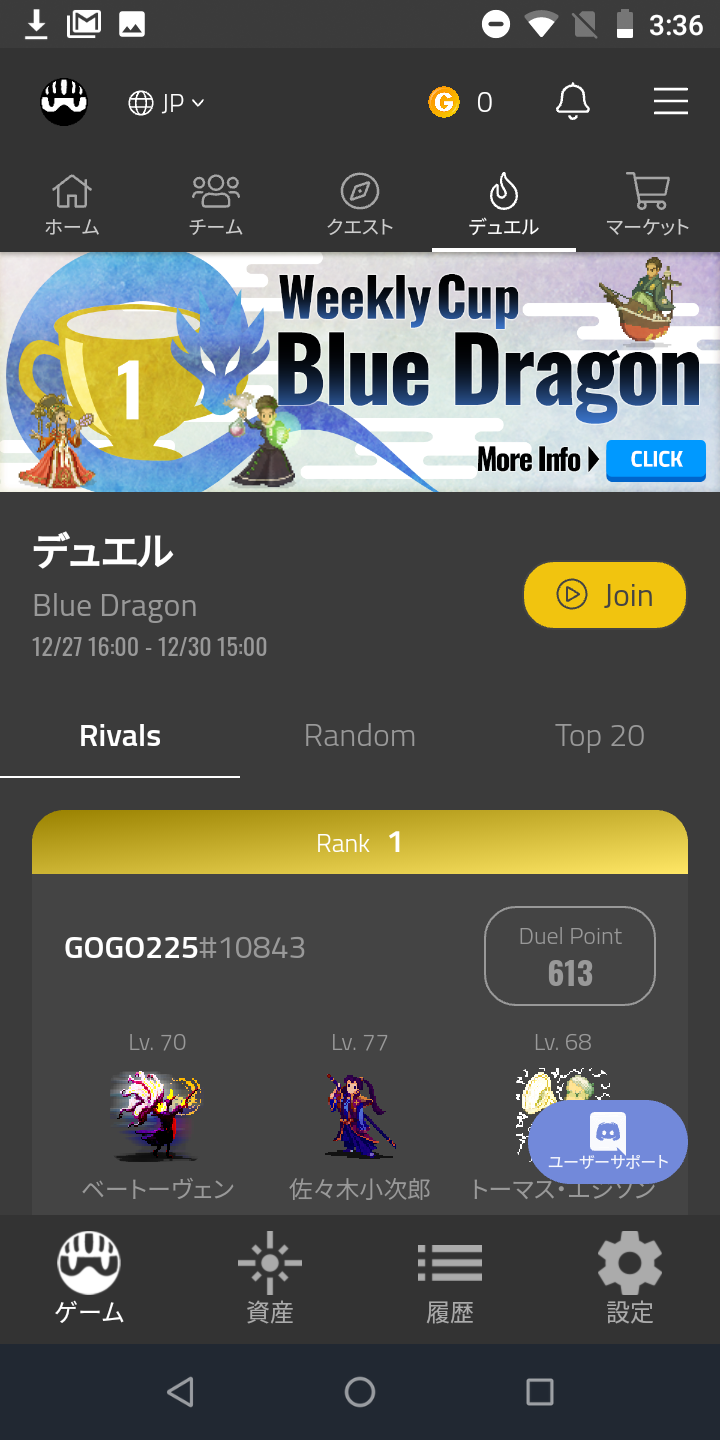Switch to the Random tab
This screenshot has height=1440, width=720.
click(x=360, y=736)
